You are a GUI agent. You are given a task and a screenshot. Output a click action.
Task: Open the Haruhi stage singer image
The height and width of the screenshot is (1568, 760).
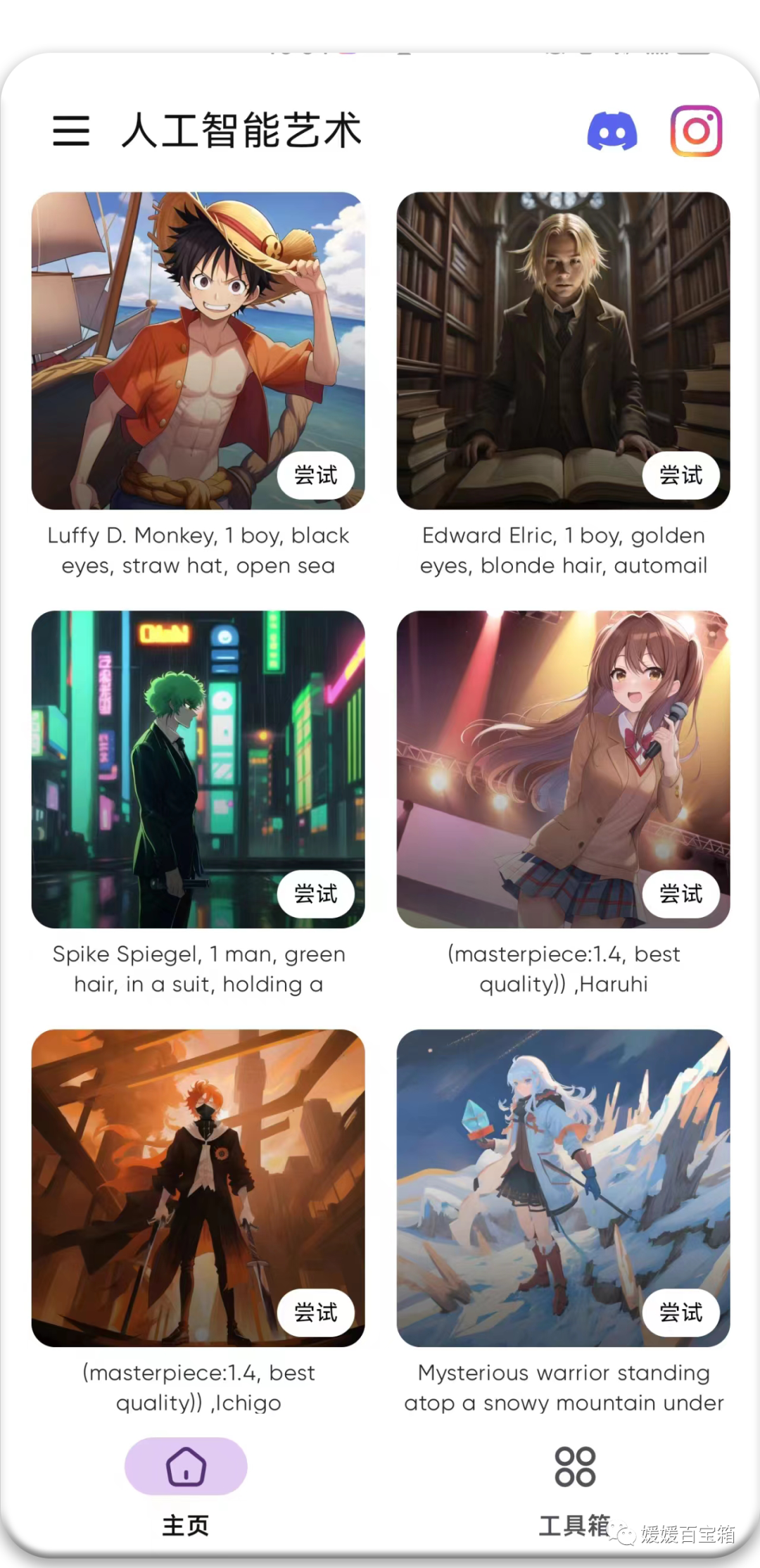(x=563, y=753)
